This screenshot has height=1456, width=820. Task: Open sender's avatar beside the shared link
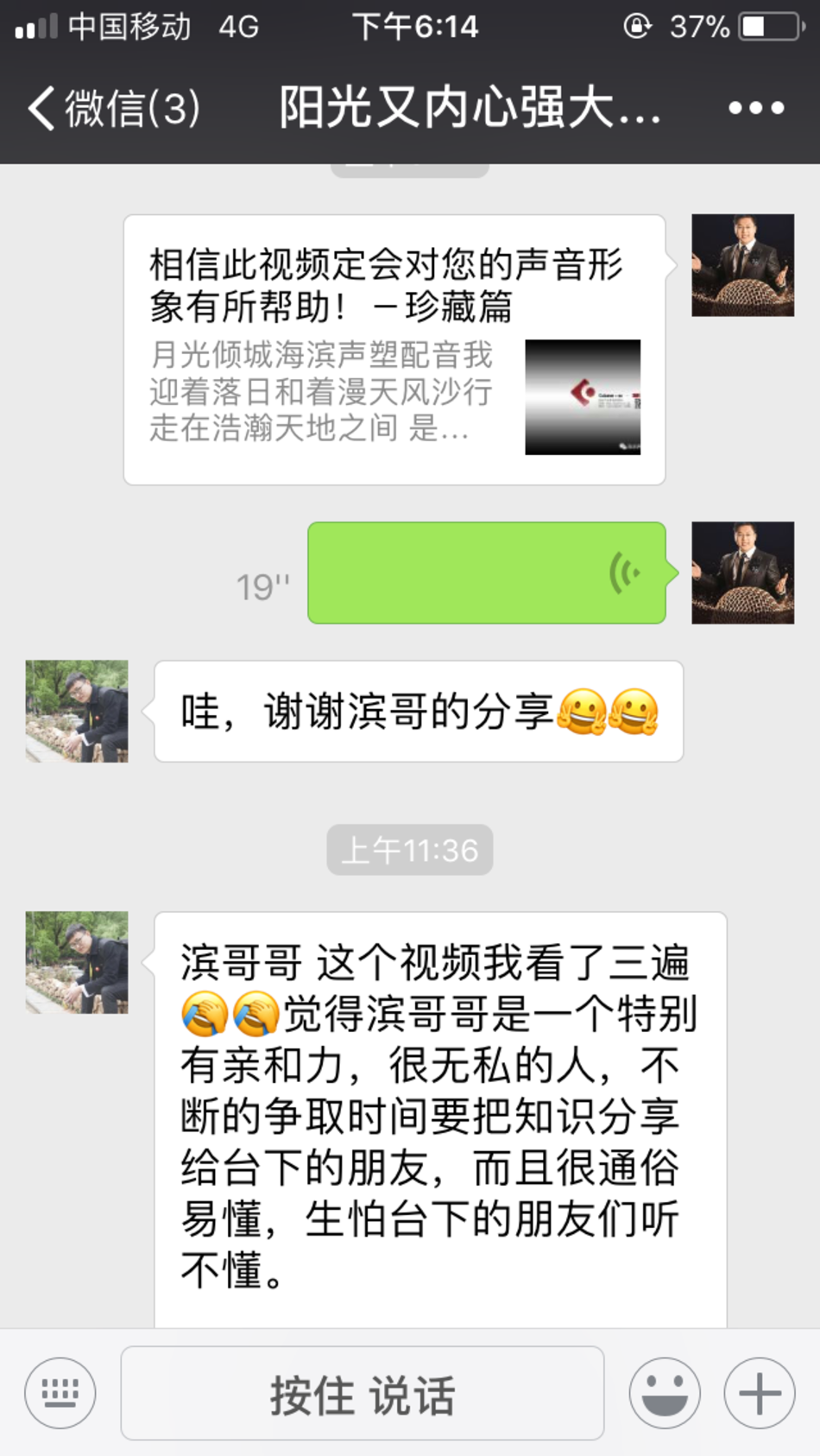(x=742, y=265)
